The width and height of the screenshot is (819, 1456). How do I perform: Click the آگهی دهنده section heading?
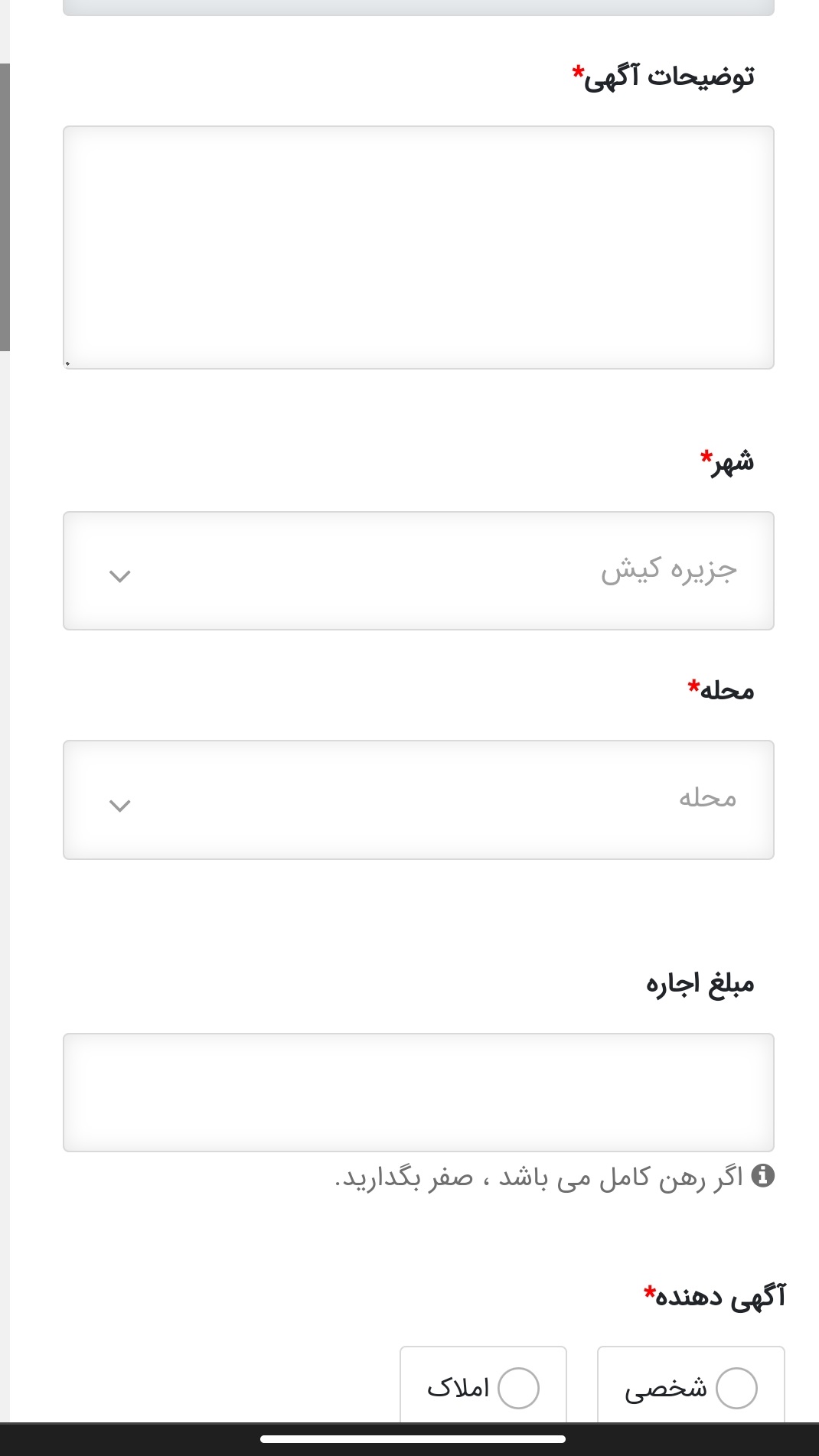click(x=712, y=1295)
